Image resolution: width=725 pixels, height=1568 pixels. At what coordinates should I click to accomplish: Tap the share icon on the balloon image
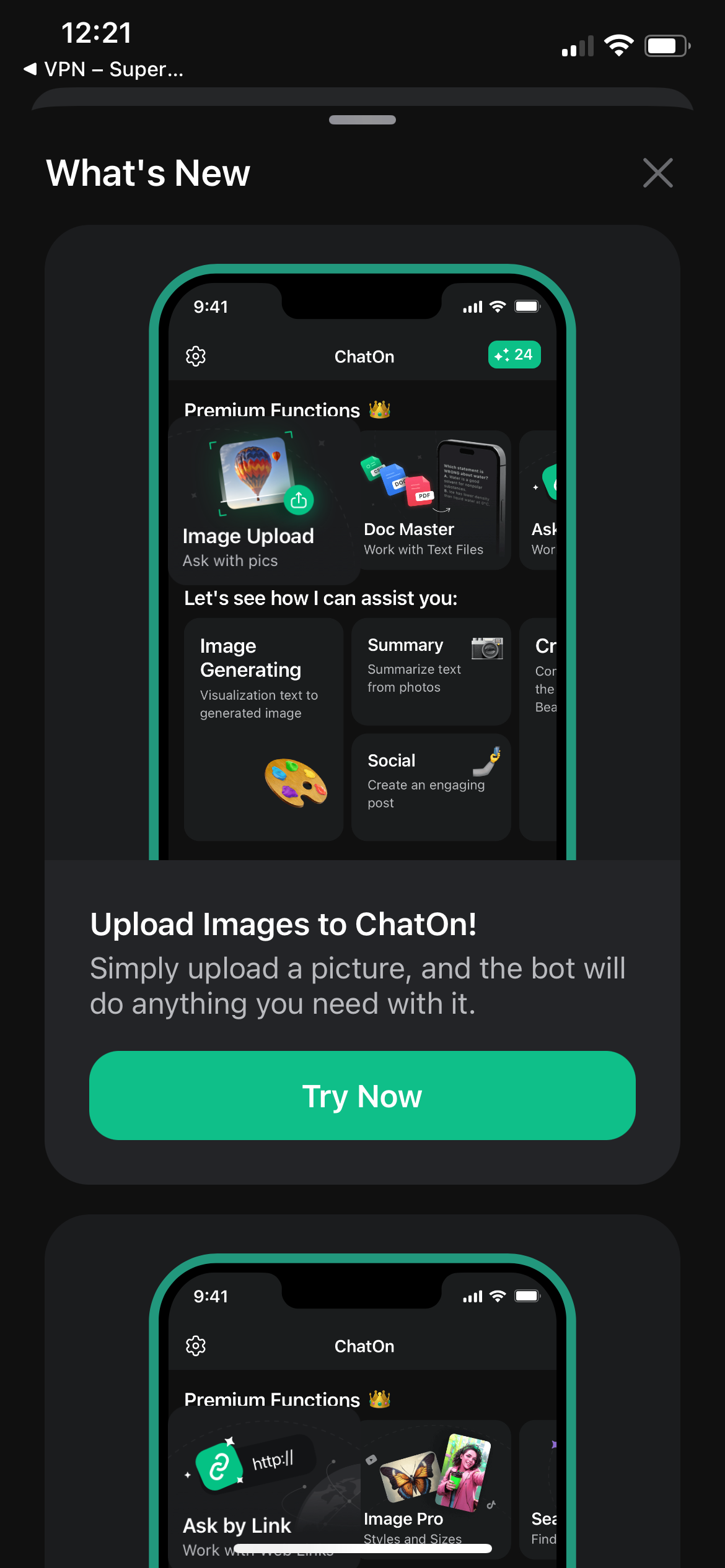point(299,499)
